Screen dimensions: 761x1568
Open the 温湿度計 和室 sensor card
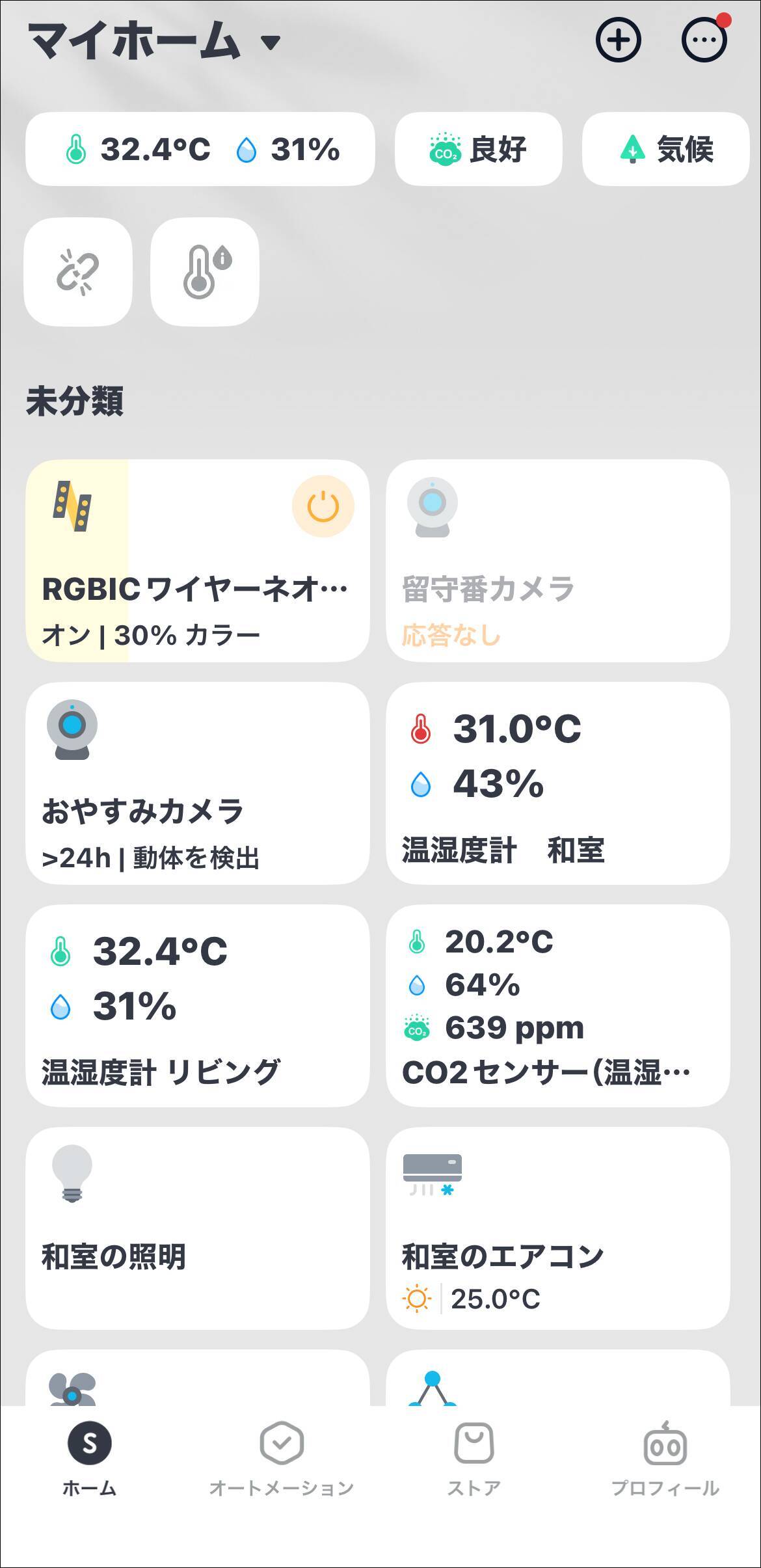click(561, 784)
